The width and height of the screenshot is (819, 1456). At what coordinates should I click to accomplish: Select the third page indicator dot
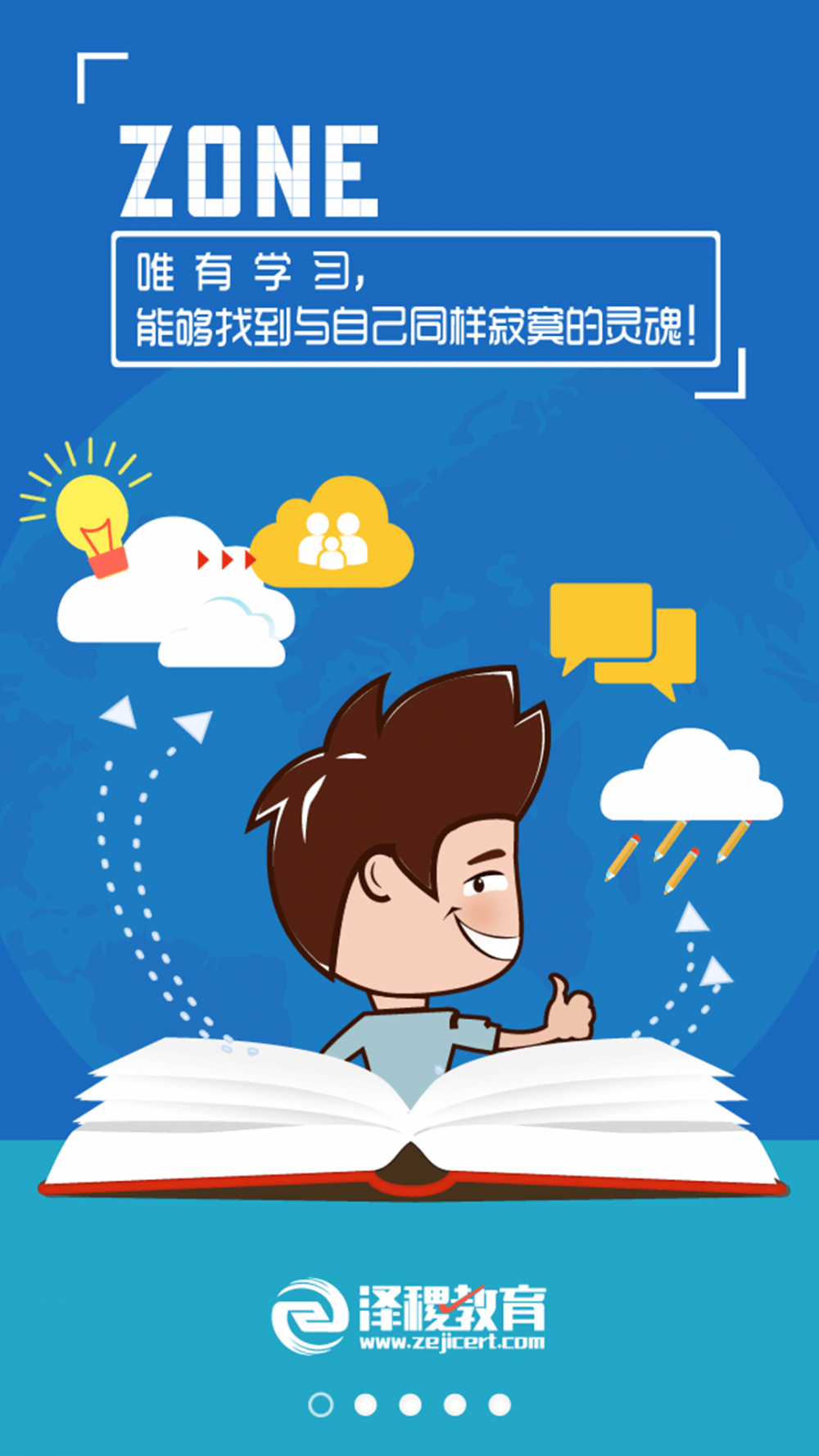pyautogui.click(x=410, y=1404)
